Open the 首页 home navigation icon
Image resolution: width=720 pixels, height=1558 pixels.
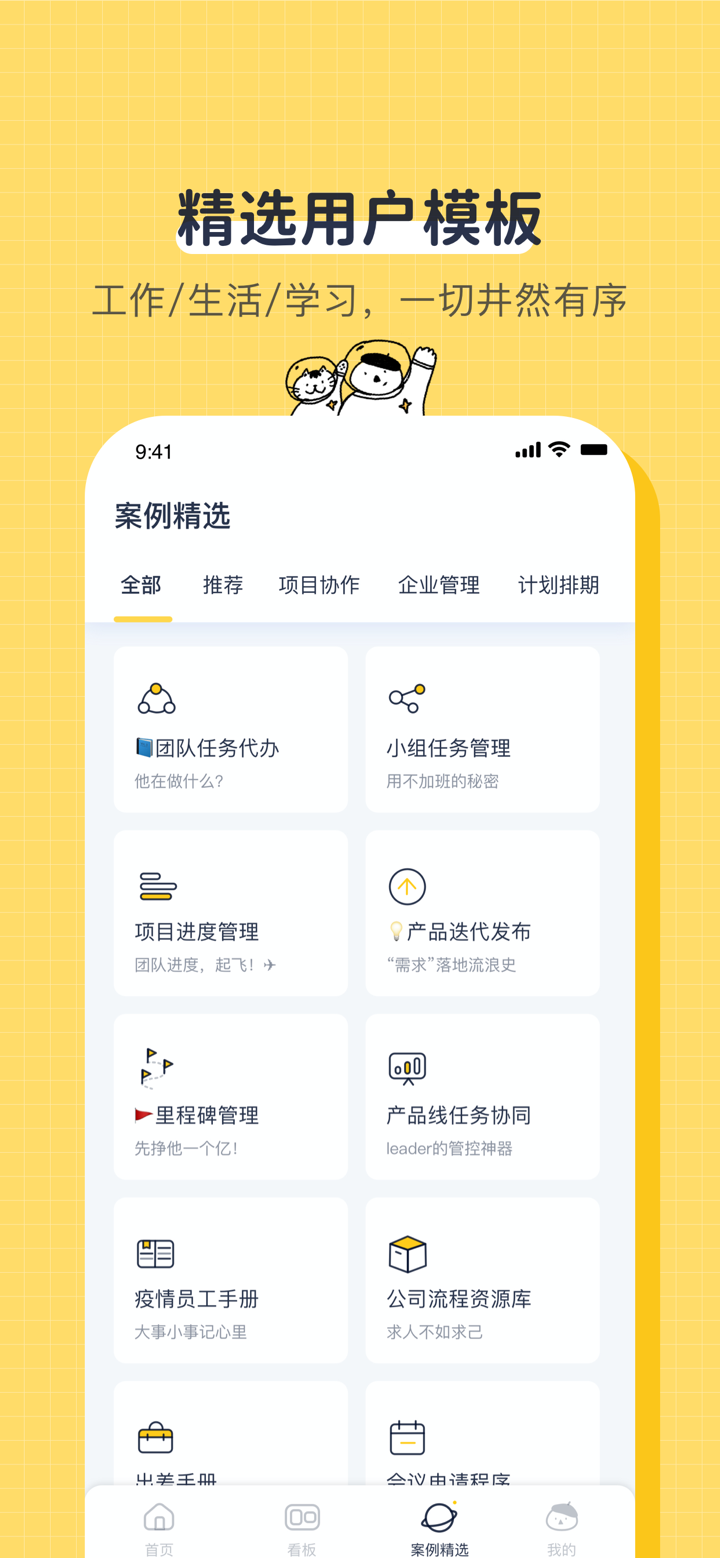159,1517
